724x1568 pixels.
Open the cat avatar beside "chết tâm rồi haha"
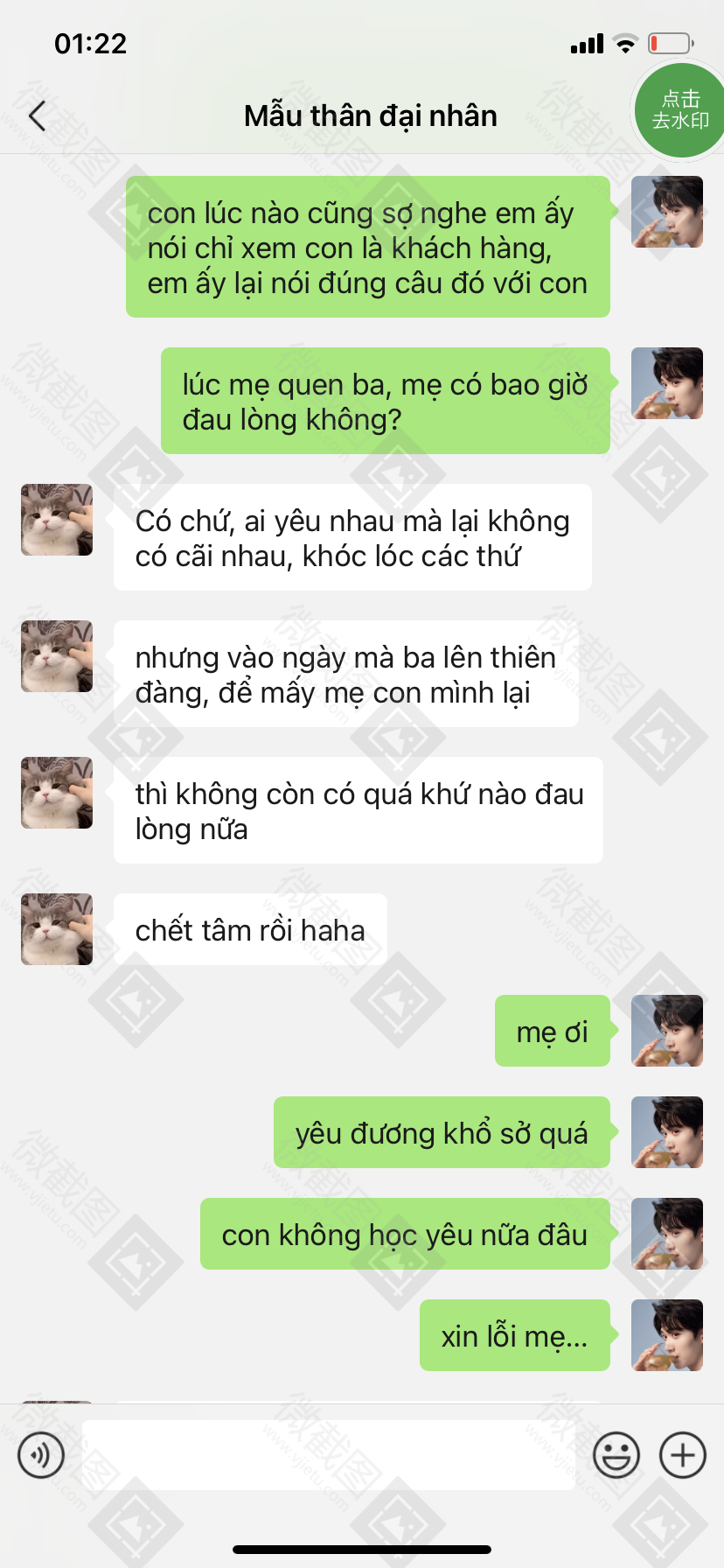(x=57, y=929)
